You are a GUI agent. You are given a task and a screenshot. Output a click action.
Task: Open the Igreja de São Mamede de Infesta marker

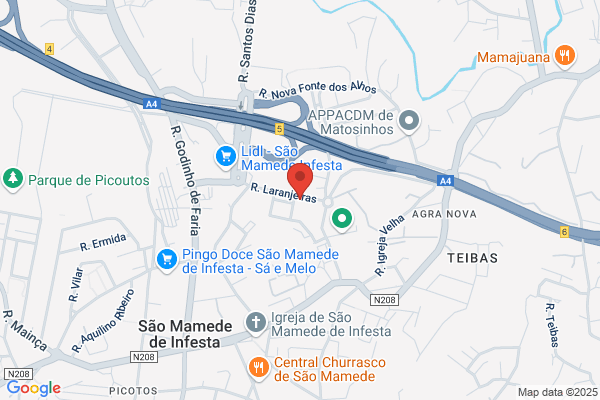tap(256, 323)
